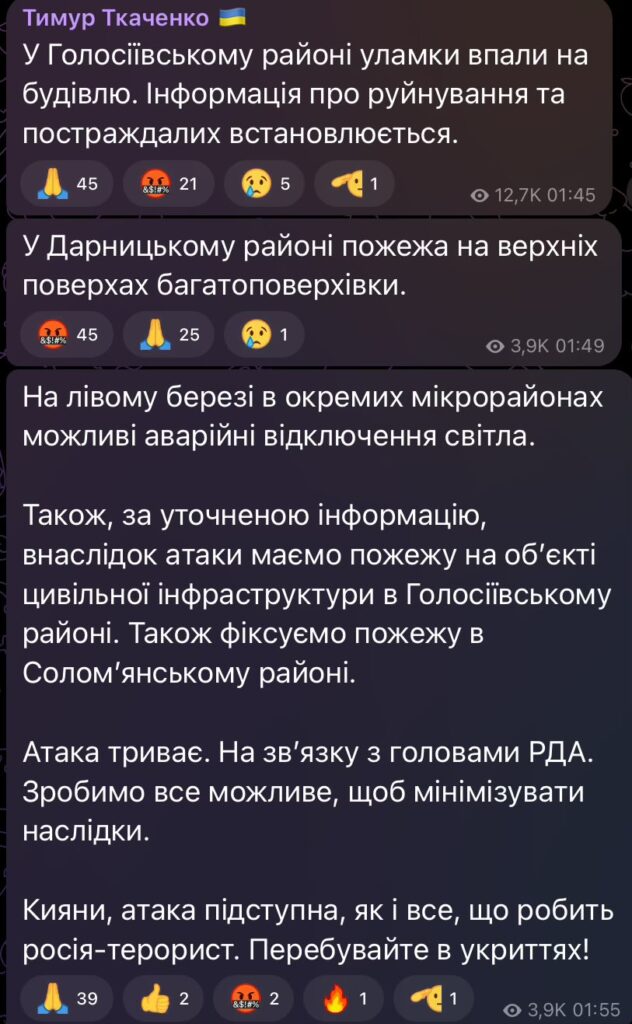The height and width of the screenshot is (1024, 632).
Task: Tap crying reaction on Дарницький район post
Action: pos(264,334)
